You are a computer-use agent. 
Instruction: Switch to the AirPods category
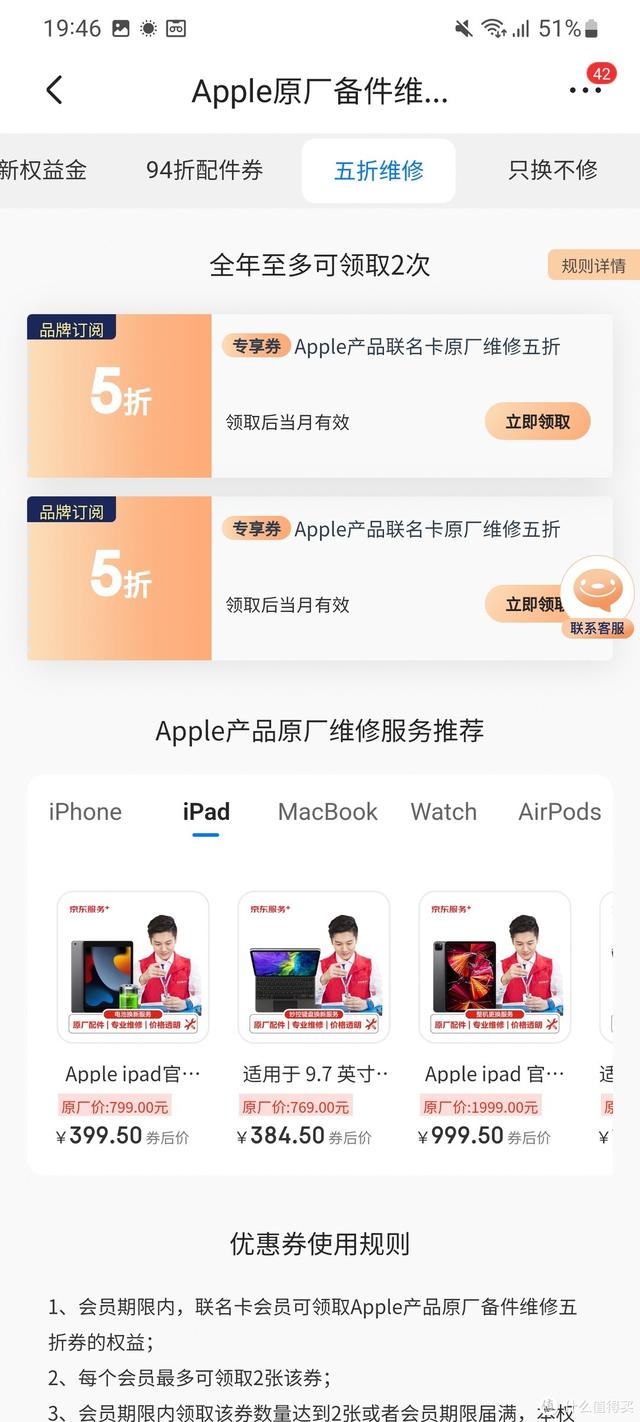[x=559, y=811]
